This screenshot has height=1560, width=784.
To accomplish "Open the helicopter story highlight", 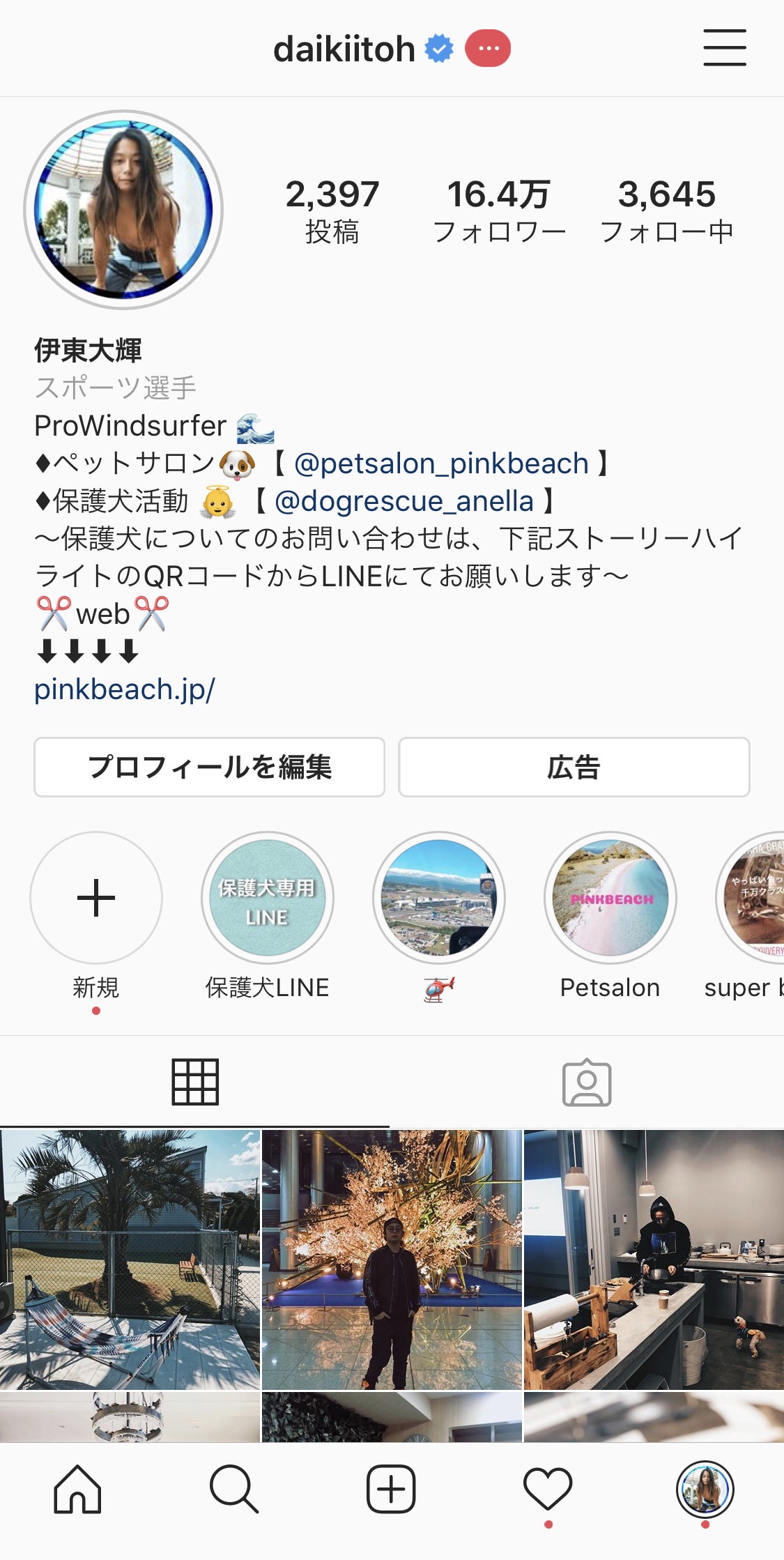I will (x=439, y=898).
